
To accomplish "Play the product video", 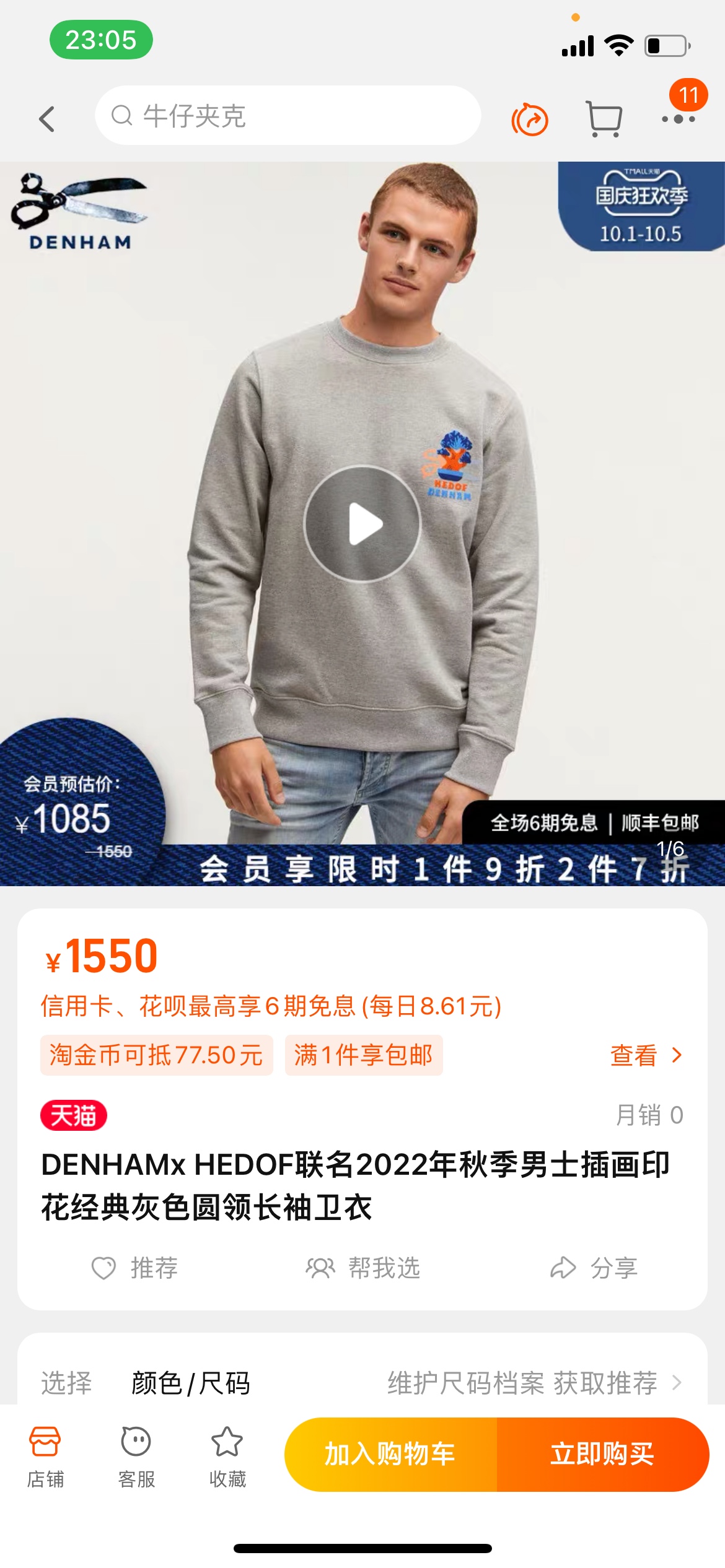I will (x=362, y=523).
